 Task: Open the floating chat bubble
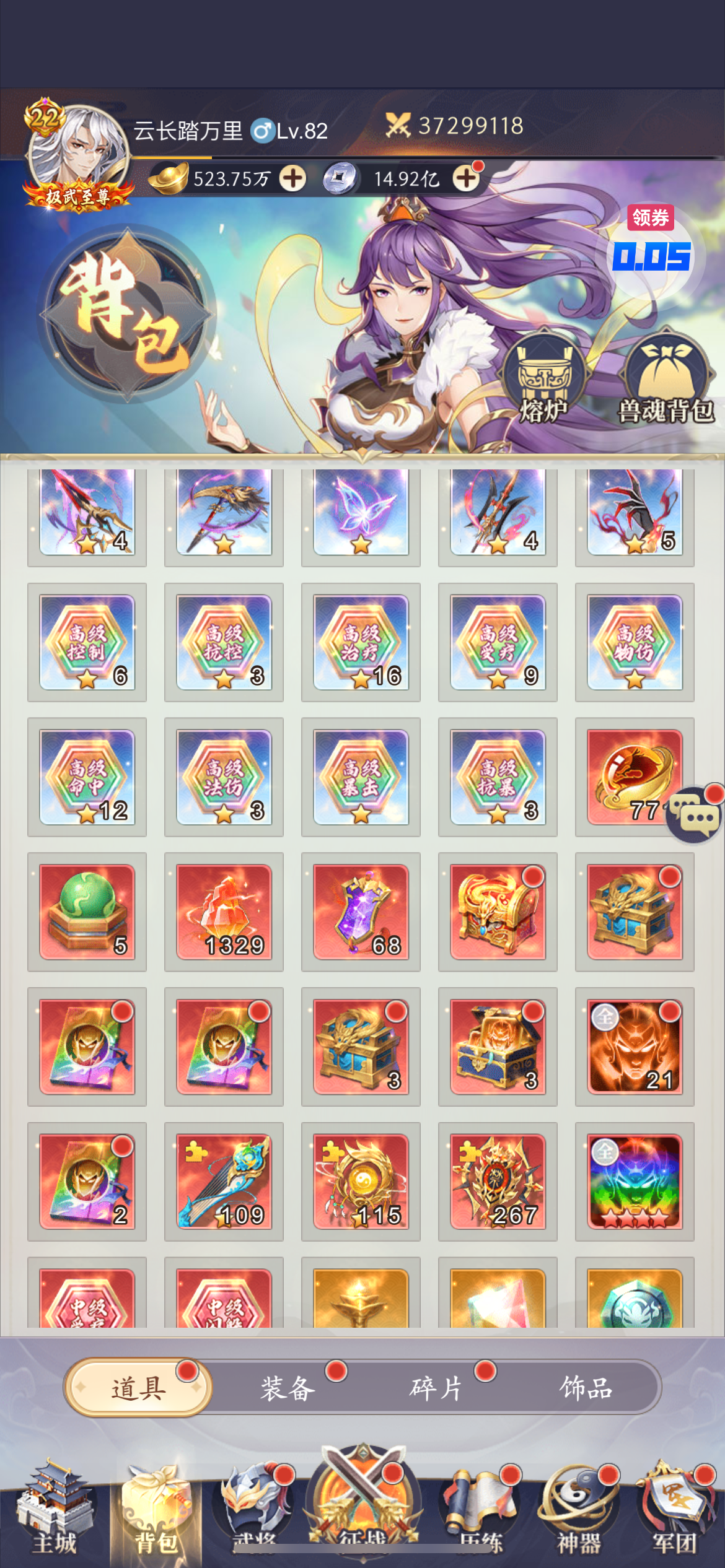pyautogui.click(x=695, y=815)
